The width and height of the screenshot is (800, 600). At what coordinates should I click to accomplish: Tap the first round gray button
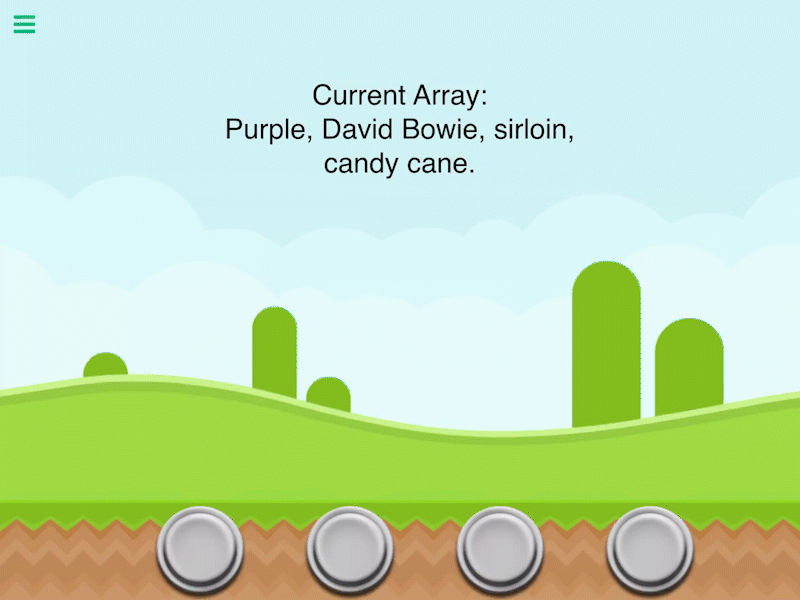click(x=200, y=548)
